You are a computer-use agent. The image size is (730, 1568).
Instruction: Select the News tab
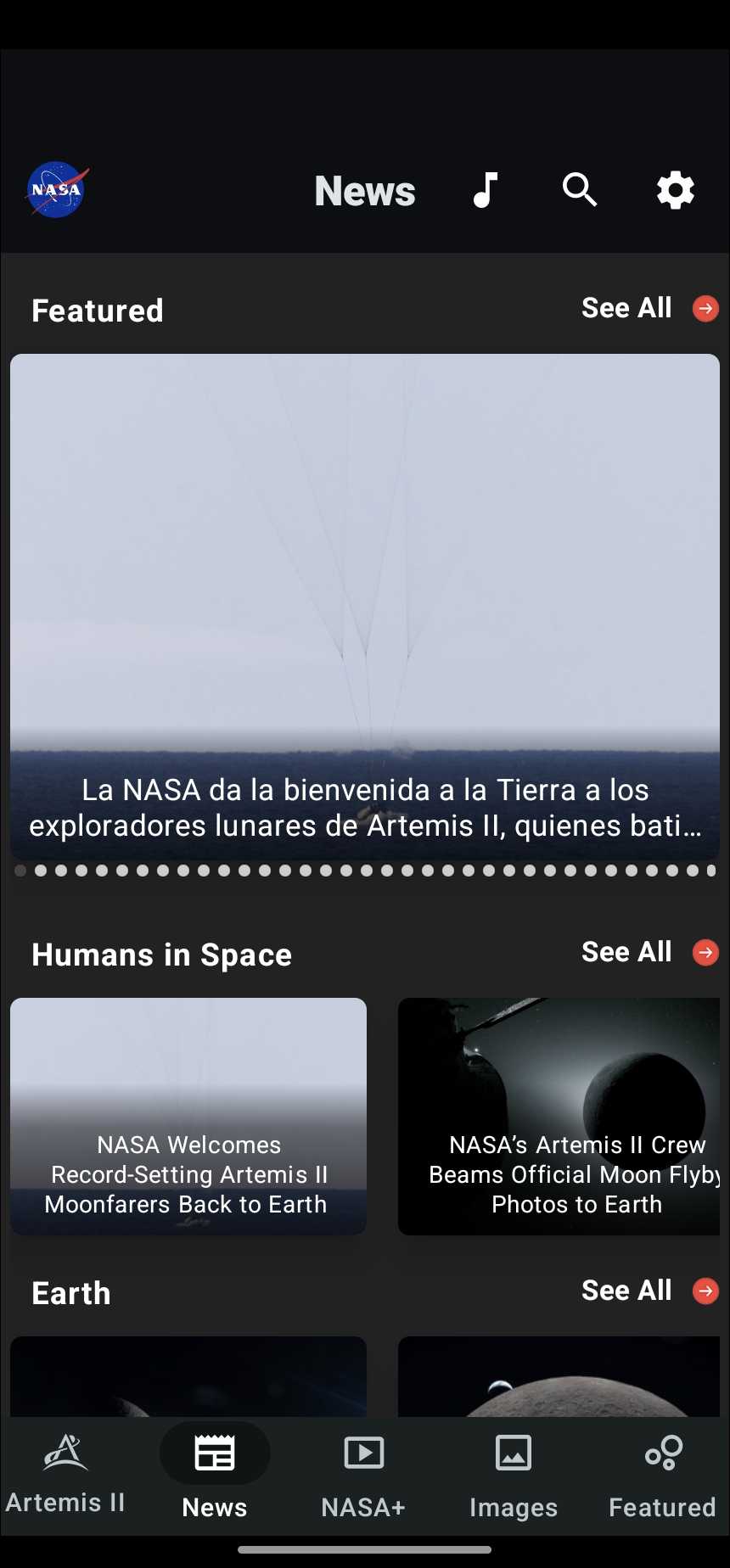tap(215, 1475)
